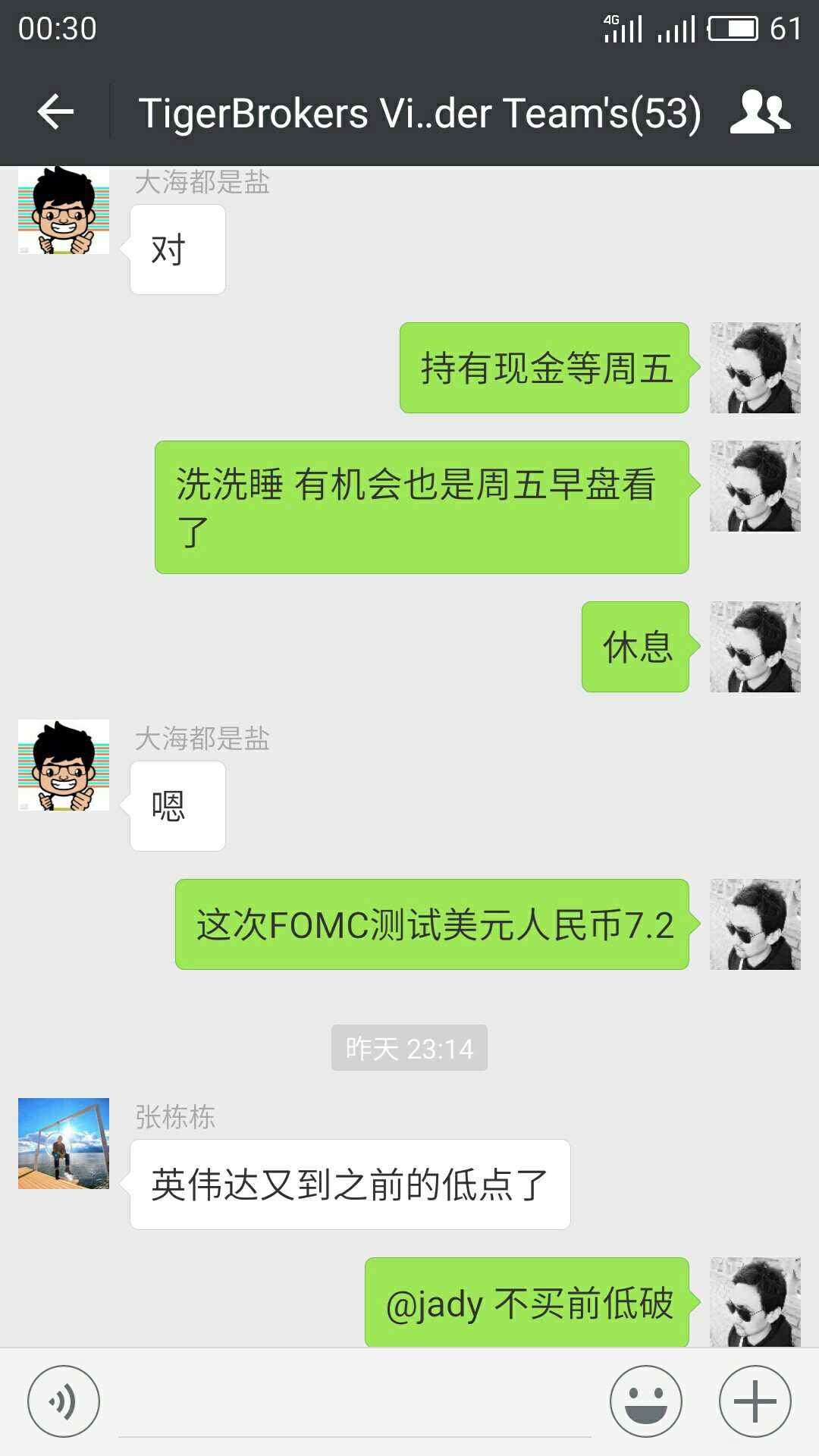View 大海都是盐's avatar beside the 嗯 message
819x1456 pixels.
coord(64,765)
